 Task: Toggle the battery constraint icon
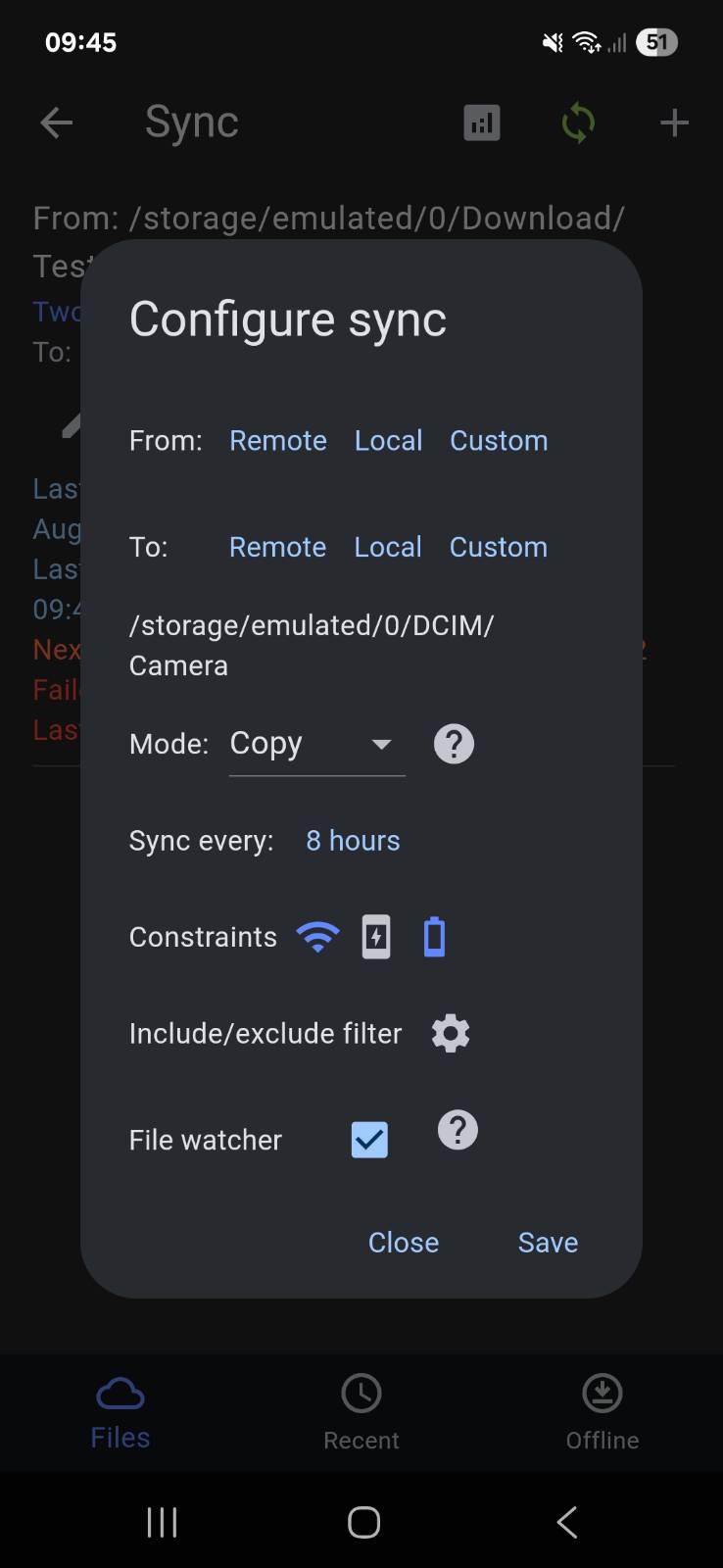(434, 937)
